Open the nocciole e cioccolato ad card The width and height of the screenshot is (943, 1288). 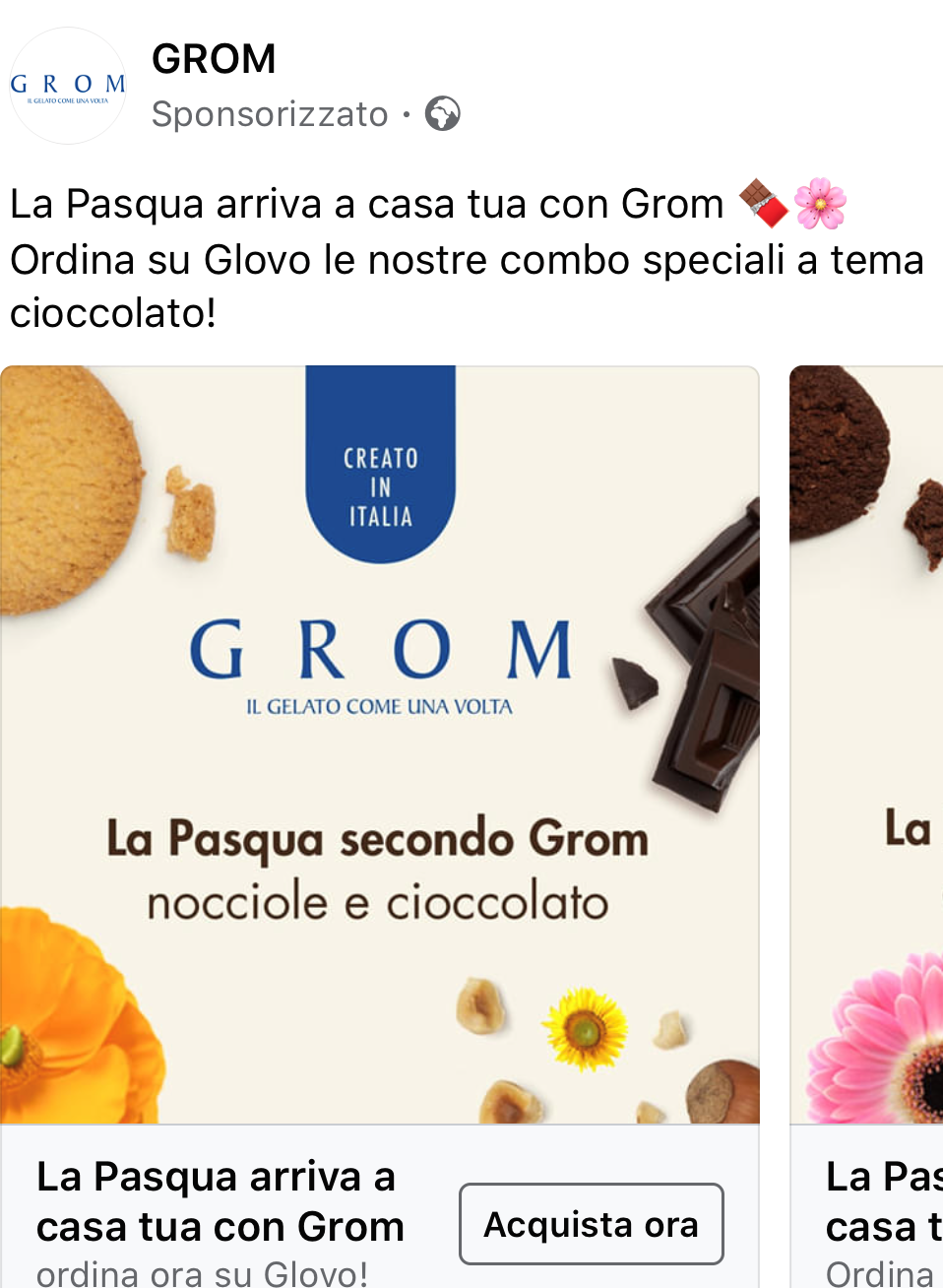coord(380,744)
